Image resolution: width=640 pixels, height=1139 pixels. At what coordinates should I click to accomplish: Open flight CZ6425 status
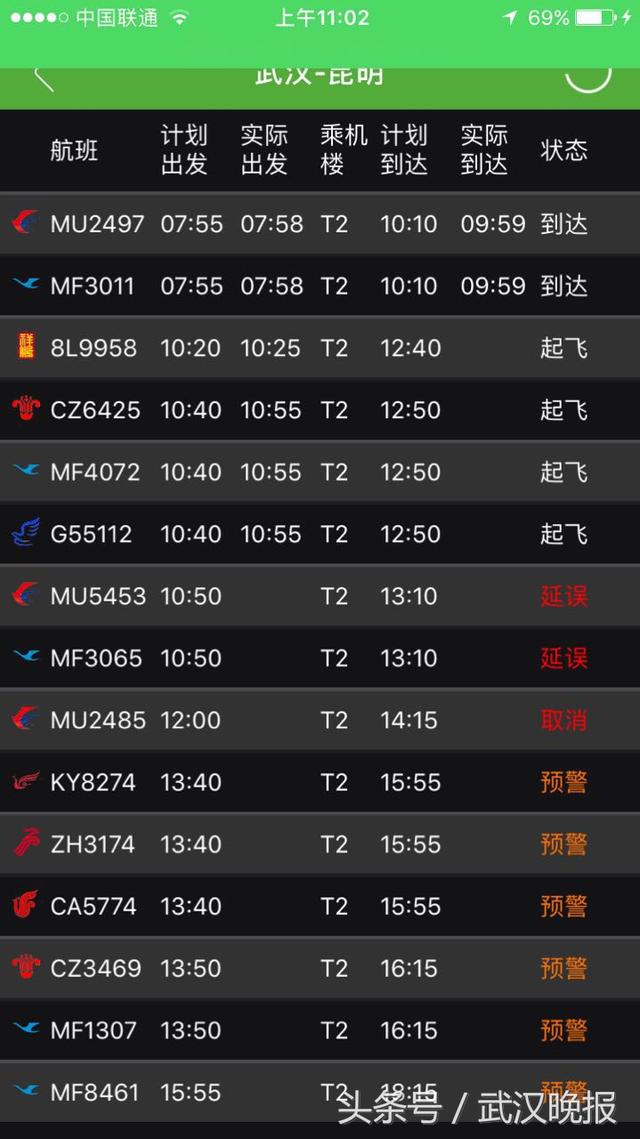pyautogui.click(x=320, y=410)
